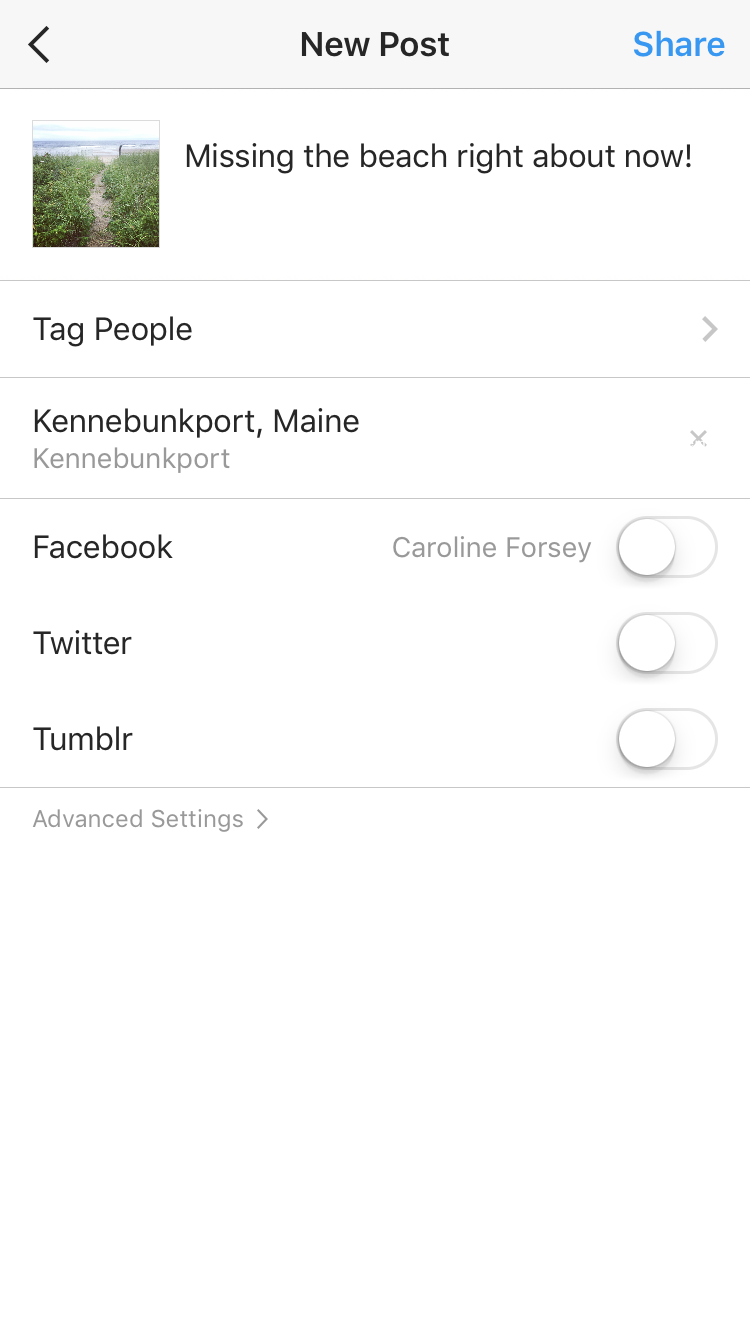Tap the beach photo thumbnail
The width and height of the screenshot is (750, 1334).
(96, 184)
